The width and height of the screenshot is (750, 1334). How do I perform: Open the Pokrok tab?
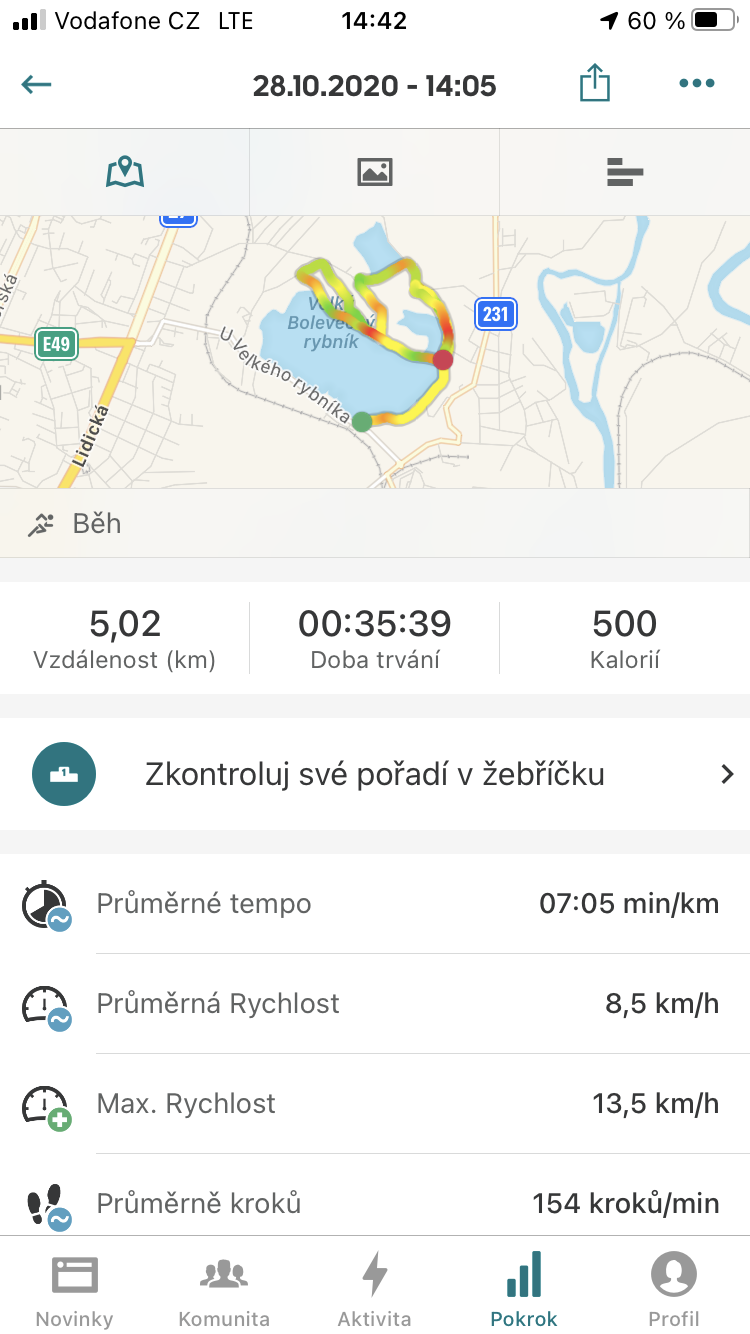click(x=524, y=1288)
